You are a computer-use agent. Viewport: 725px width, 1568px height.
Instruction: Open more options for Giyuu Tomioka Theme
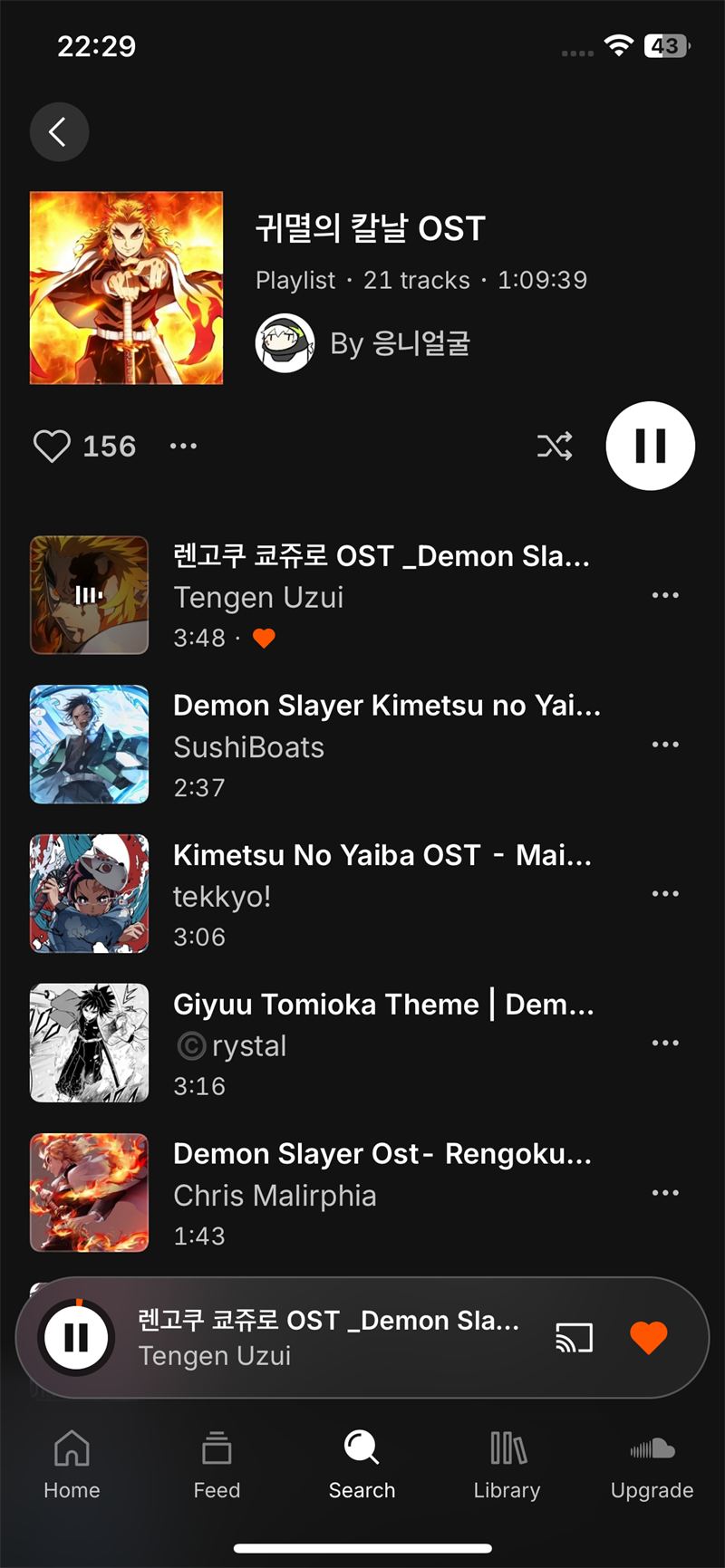click(x=665, y=1044)
